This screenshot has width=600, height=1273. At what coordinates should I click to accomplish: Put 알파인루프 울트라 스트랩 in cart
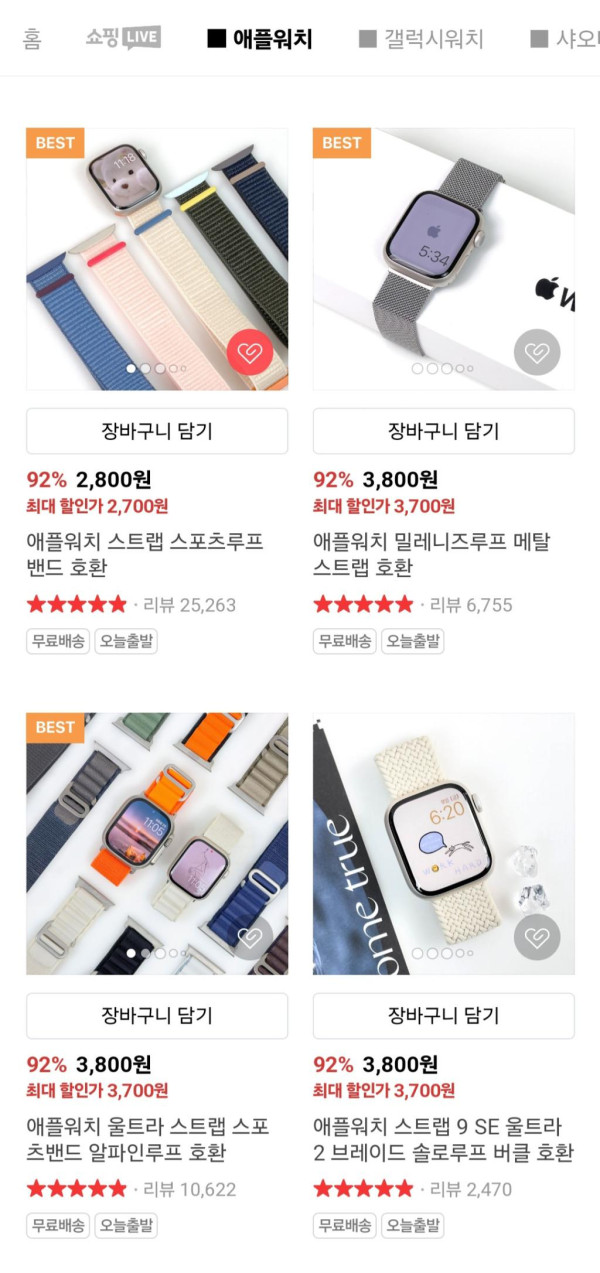[x=157, y=1016]
